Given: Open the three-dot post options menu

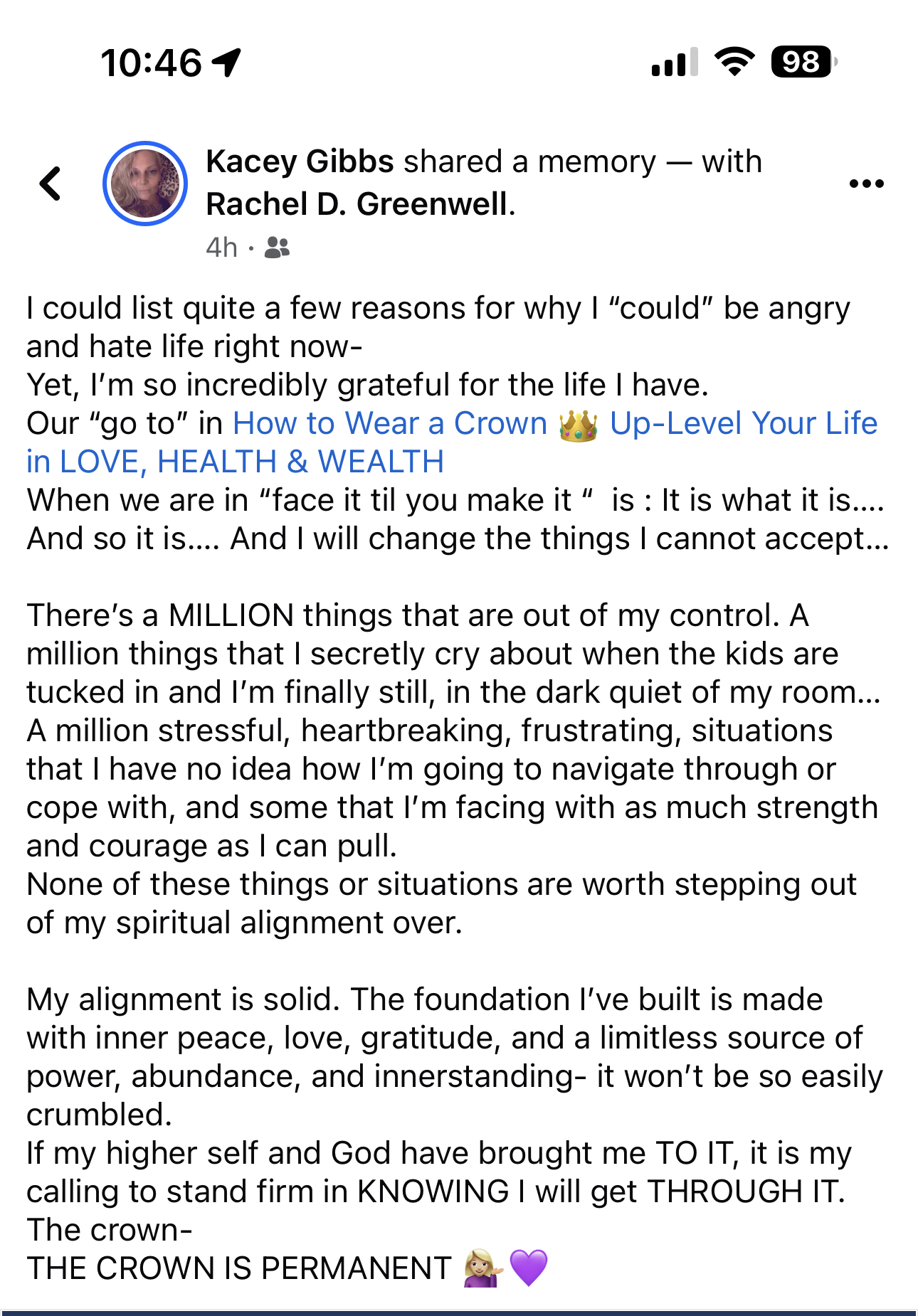Looking at the screenshot, I should [x=866, y=184].
